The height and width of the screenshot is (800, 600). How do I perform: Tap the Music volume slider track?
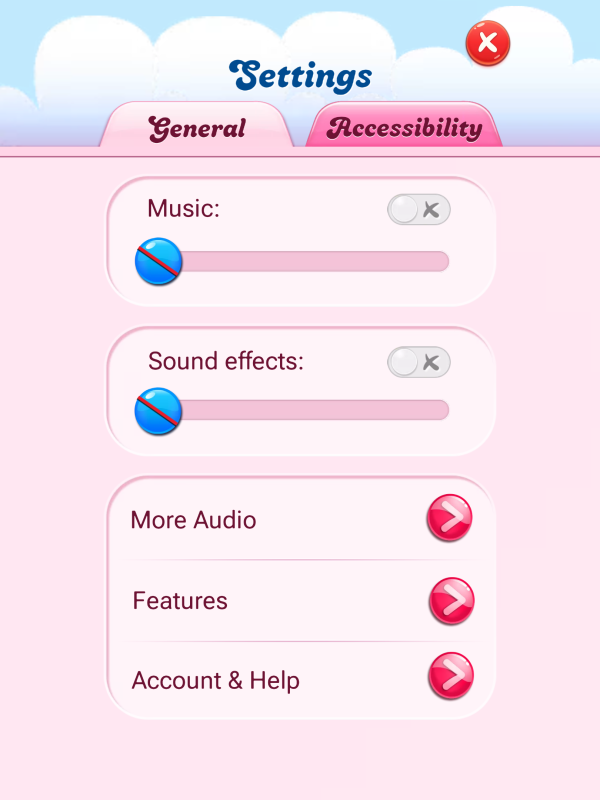point(310,262)
